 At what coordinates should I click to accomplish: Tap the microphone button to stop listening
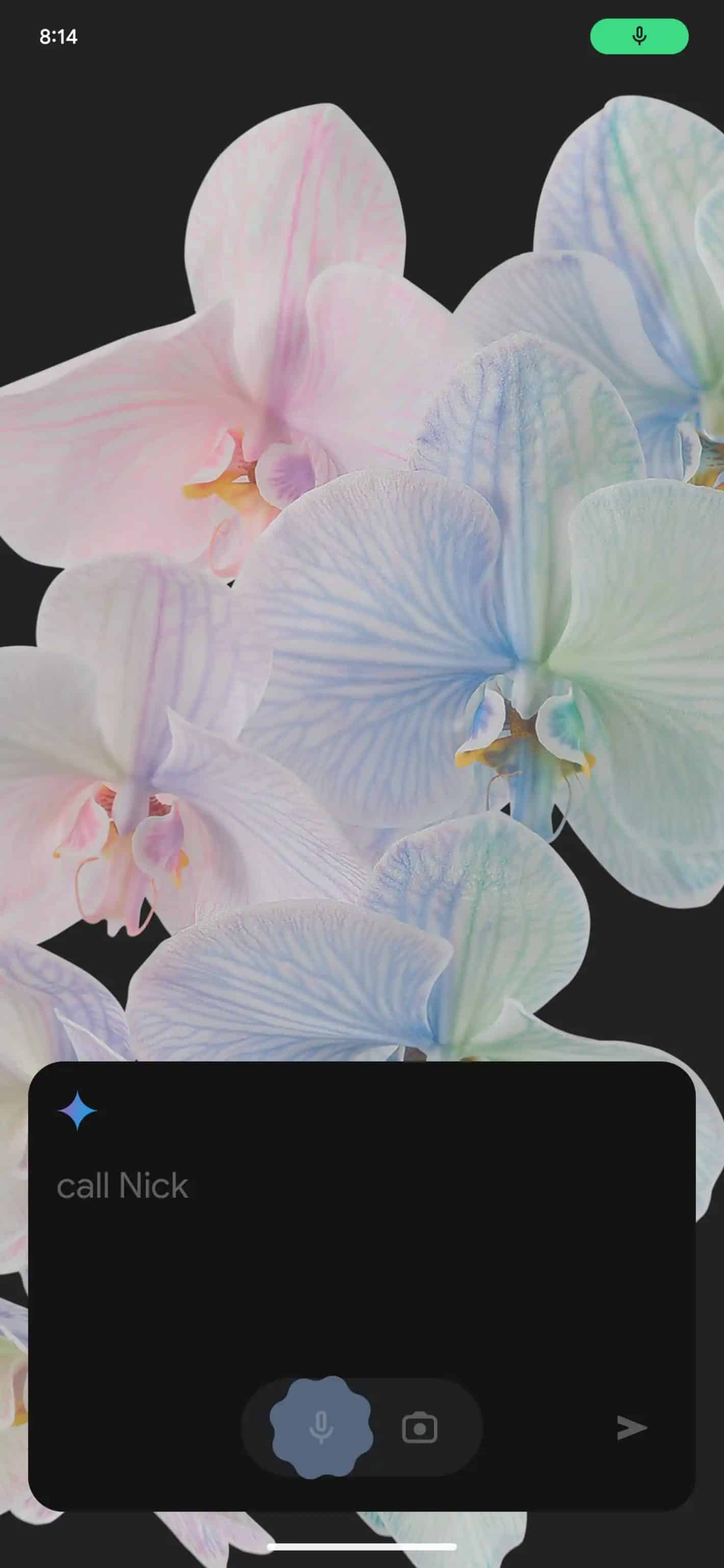pyautogui.click(x=321, y=1427)
